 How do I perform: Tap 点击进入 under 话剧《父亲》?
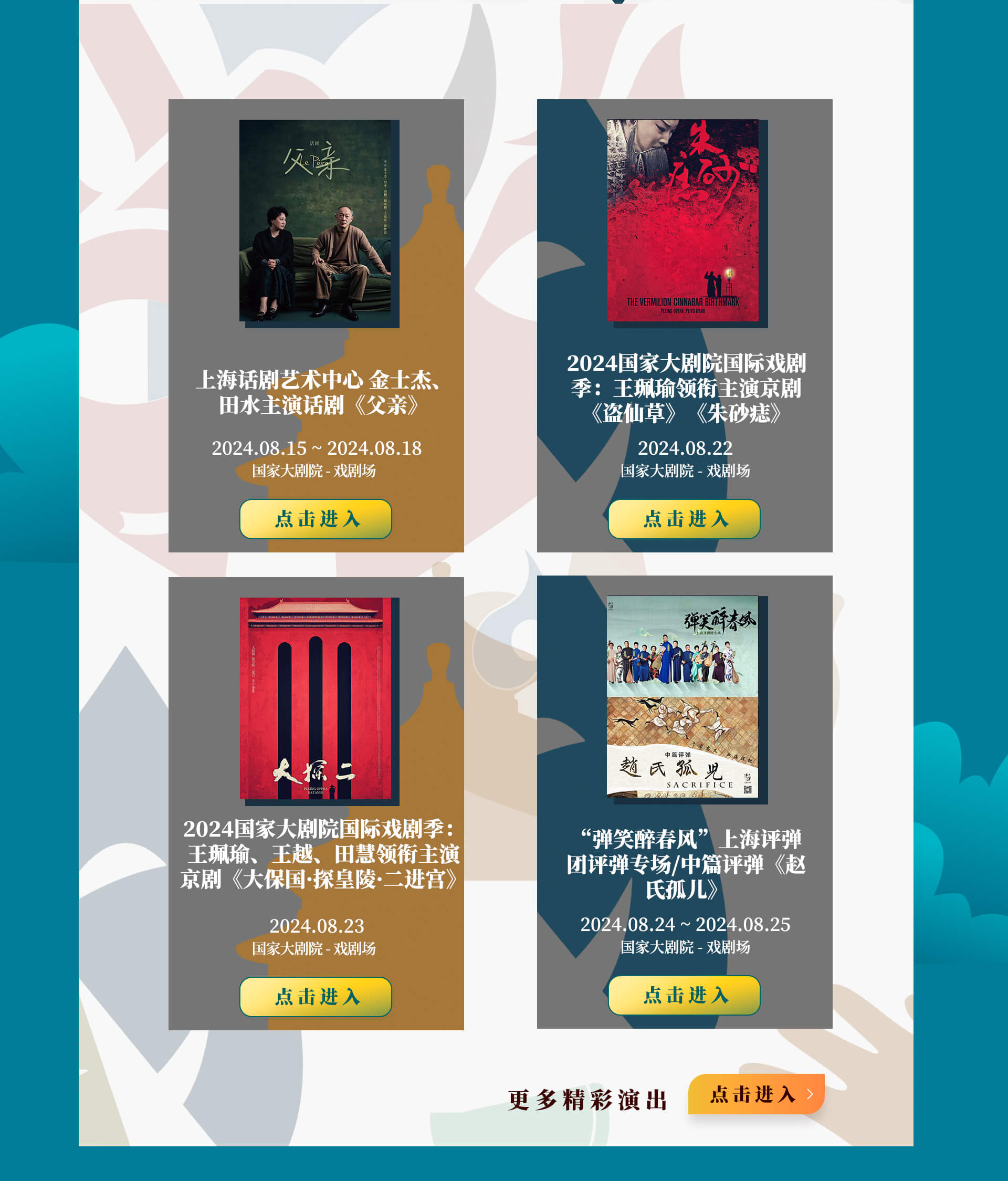[316, 519]
